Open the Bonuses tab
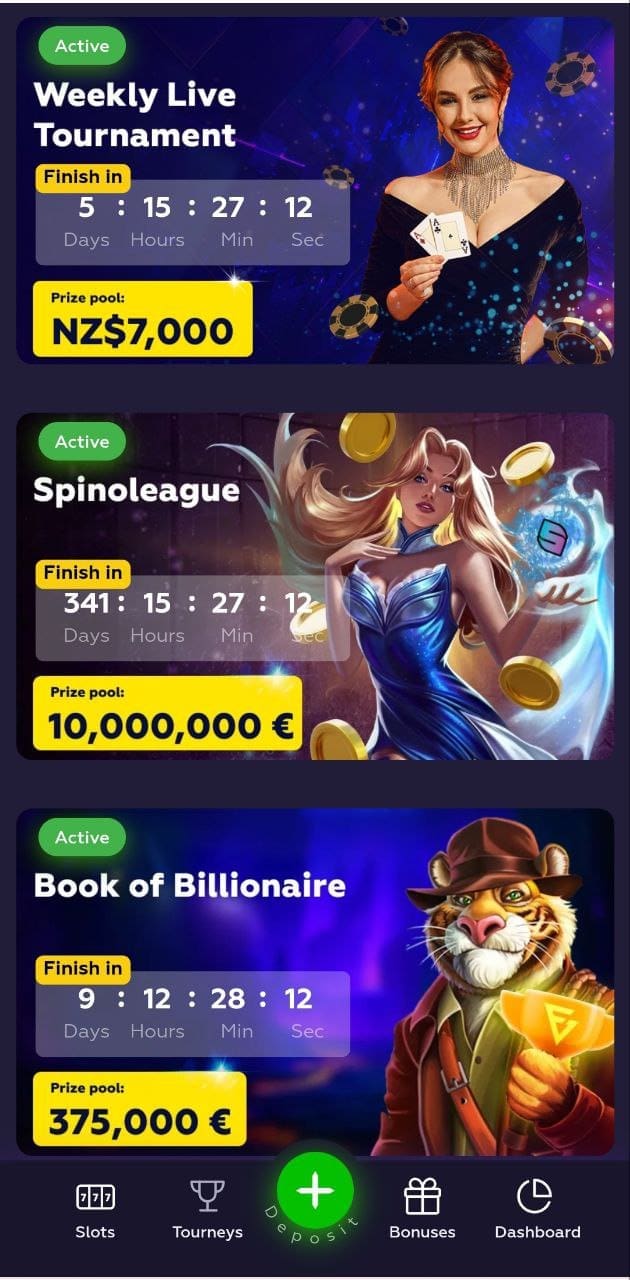The height and width of the screenshot is (1280, 630). click(422, 1209)
